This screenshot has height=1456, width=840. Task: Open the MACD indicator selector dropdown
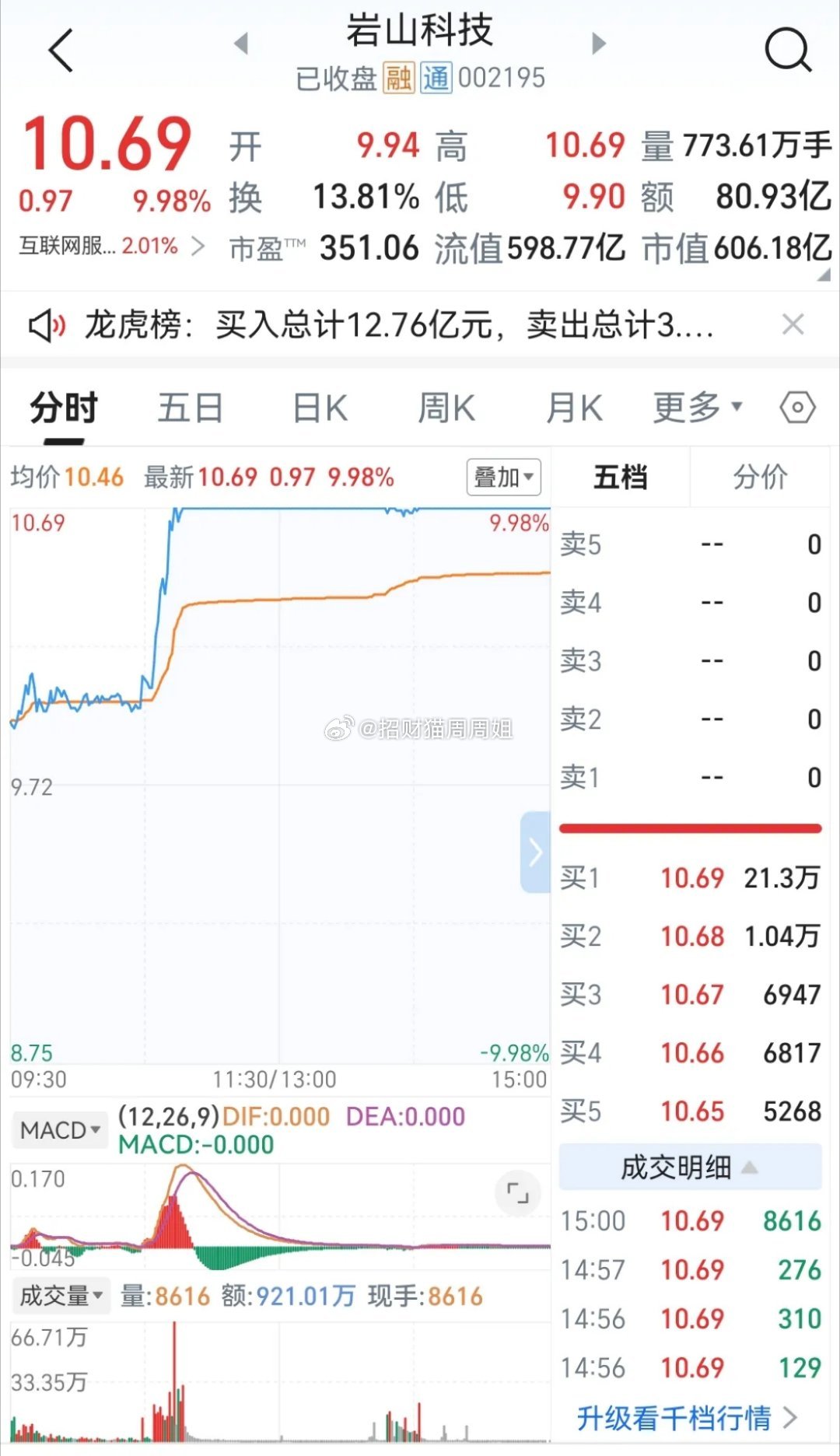tap(60, 1129)
